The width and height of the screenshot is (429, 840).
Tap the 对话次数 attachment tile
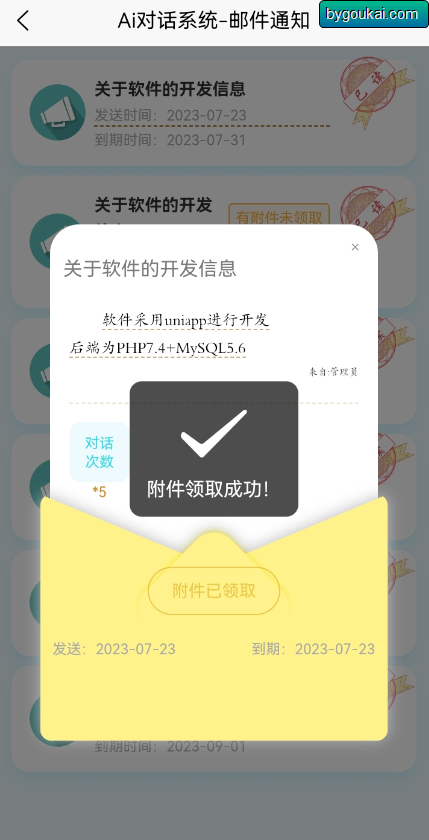click(99, 452)
